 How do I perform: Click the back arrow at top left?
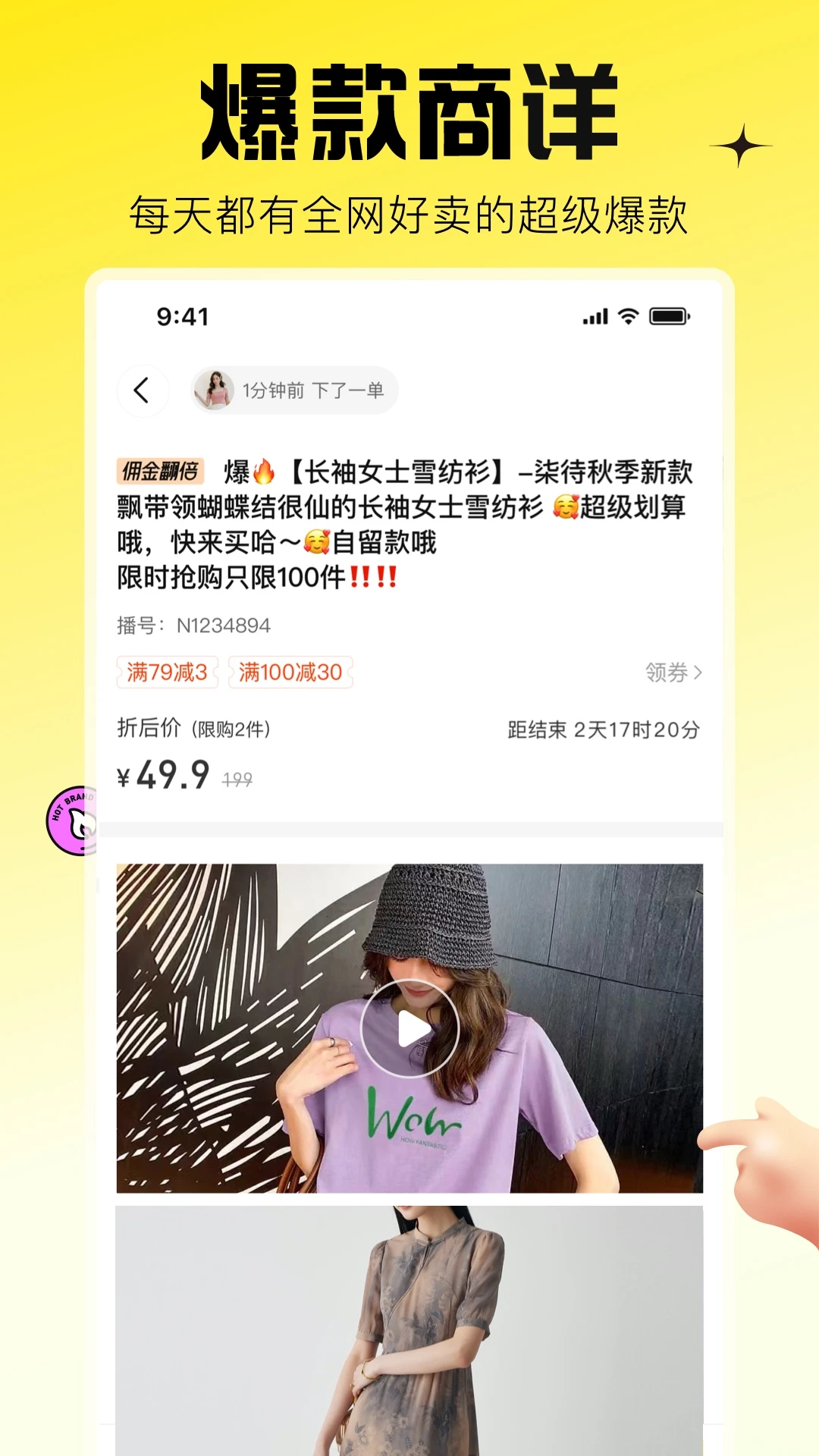(143, 390)
